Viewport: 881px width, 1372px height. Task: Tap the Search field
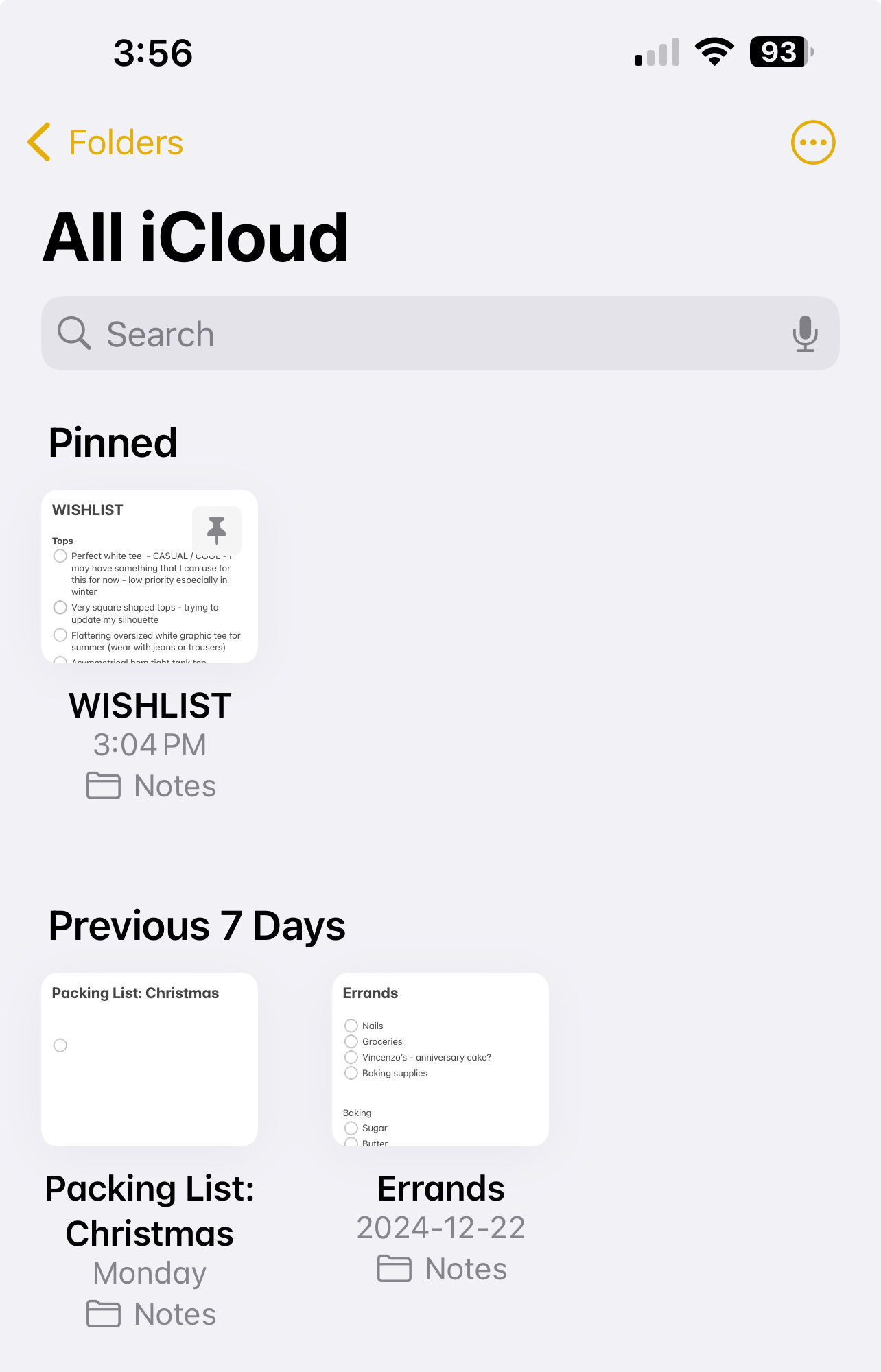coord(440,333)
